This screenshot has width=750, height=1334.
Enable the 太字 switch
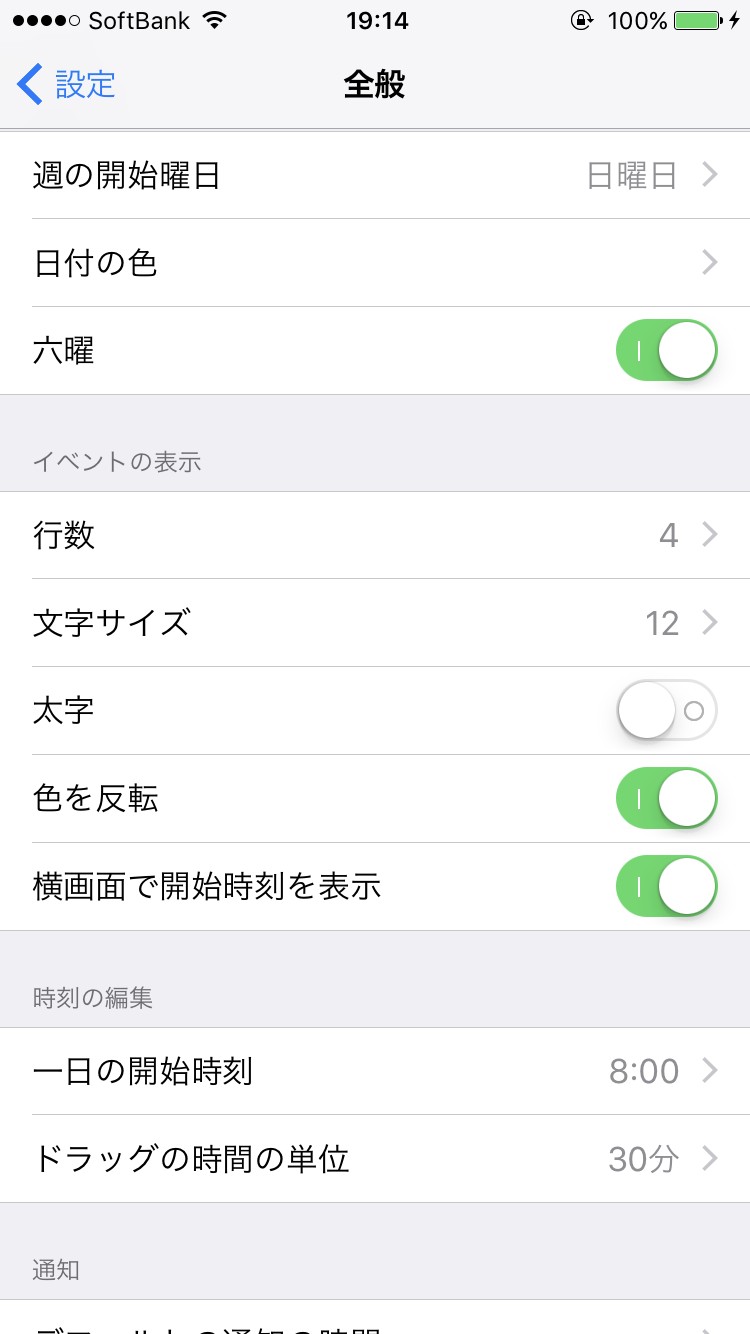click(666, 711)
